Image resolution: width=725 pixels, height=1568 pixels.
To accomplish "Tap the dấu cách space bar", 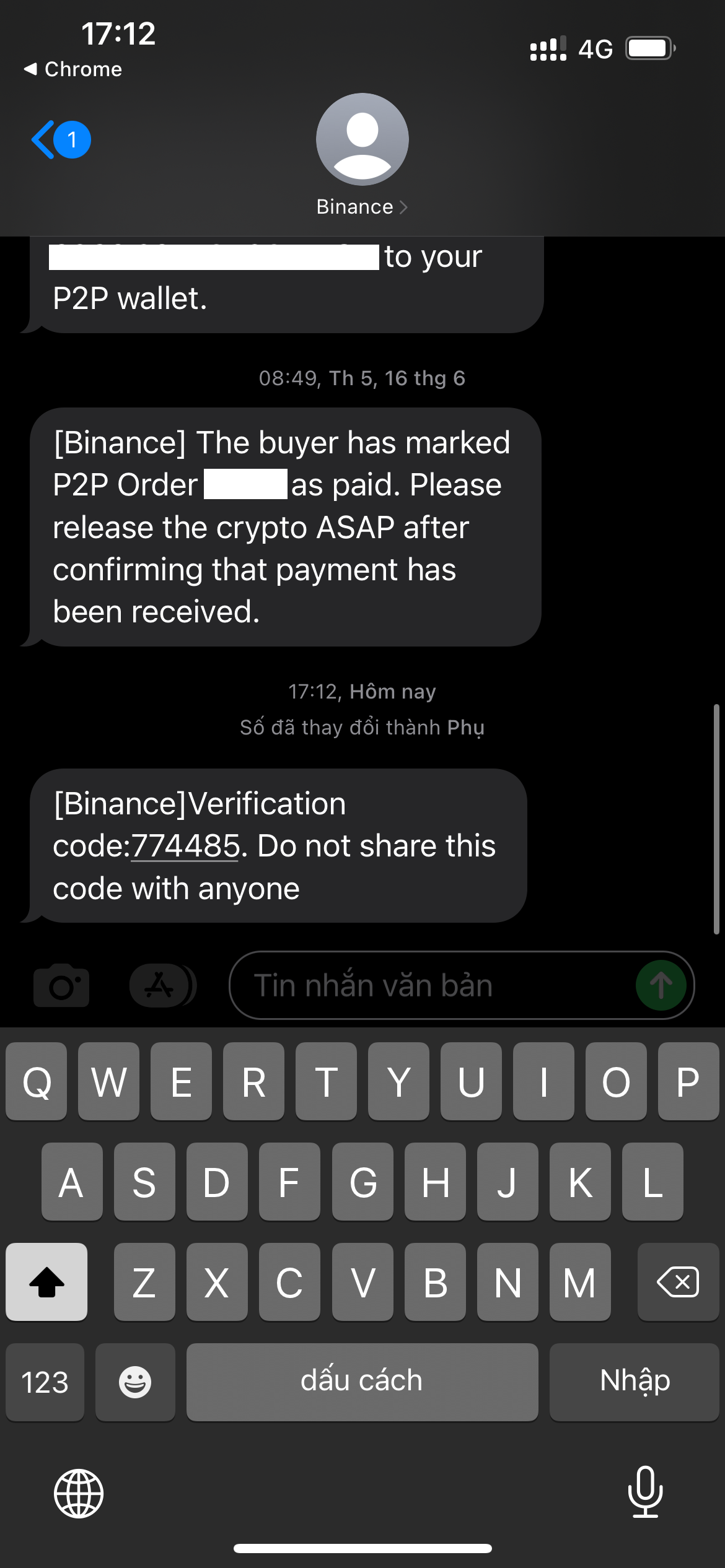I will pyautogui.click(x=362, y=1382).
